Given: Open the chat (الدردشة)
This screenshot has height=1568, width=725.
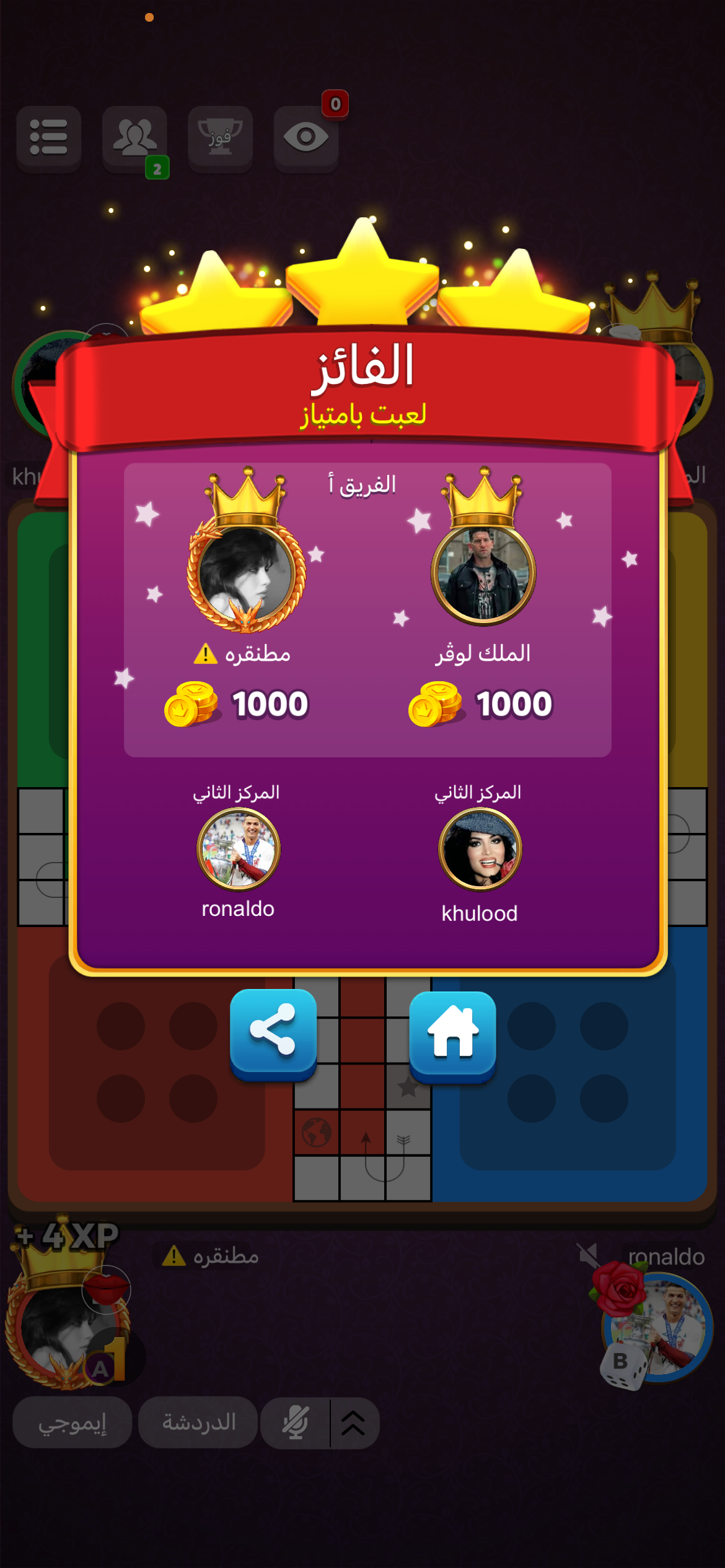Looking at the screenshot, I should pyautogui.click(x=198, y=1422).
